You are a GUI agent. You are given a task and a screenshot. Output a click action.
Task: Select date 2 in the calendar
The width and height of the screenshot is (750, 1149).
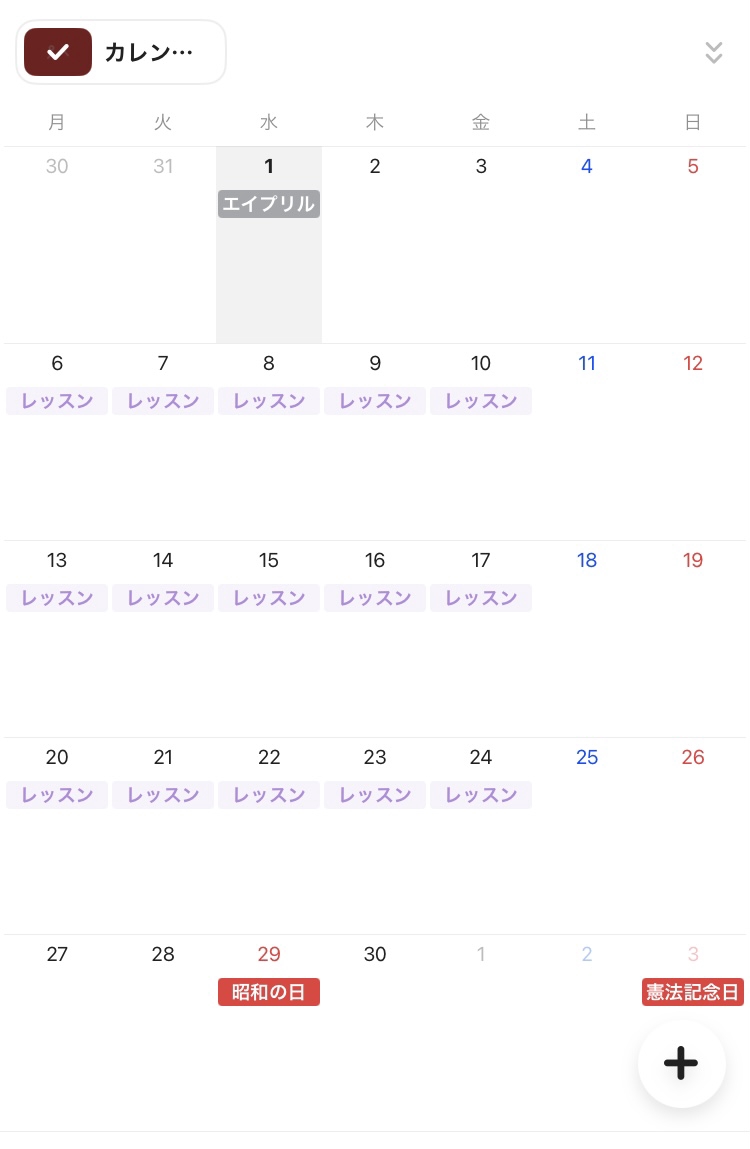(x=375, y=167)
